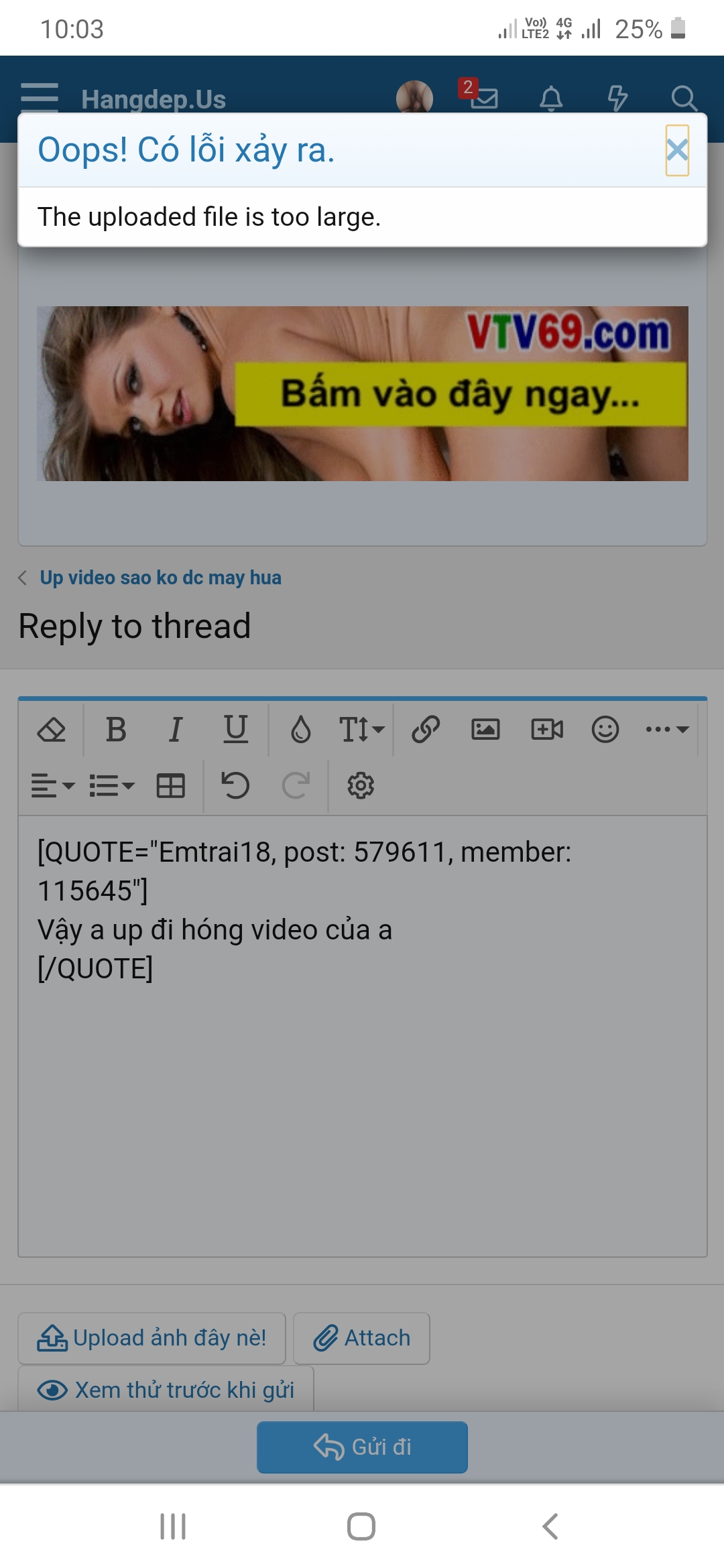Image resolution: width=724 pixels, height=1568 pixels.
Task: Undo the last edit
Action: [235, 785]
